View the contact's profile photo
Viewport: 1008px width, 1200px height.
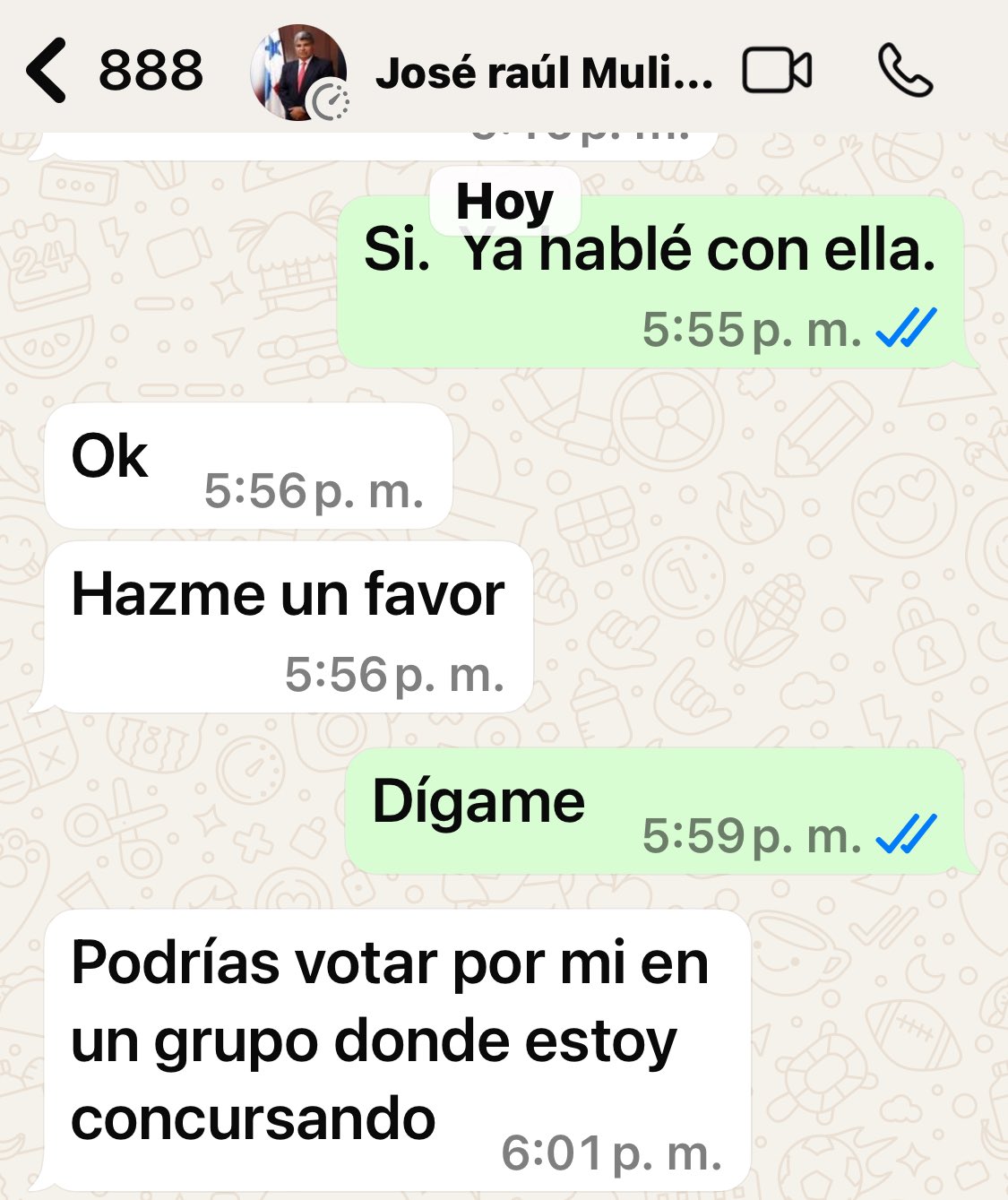(298, 73)
